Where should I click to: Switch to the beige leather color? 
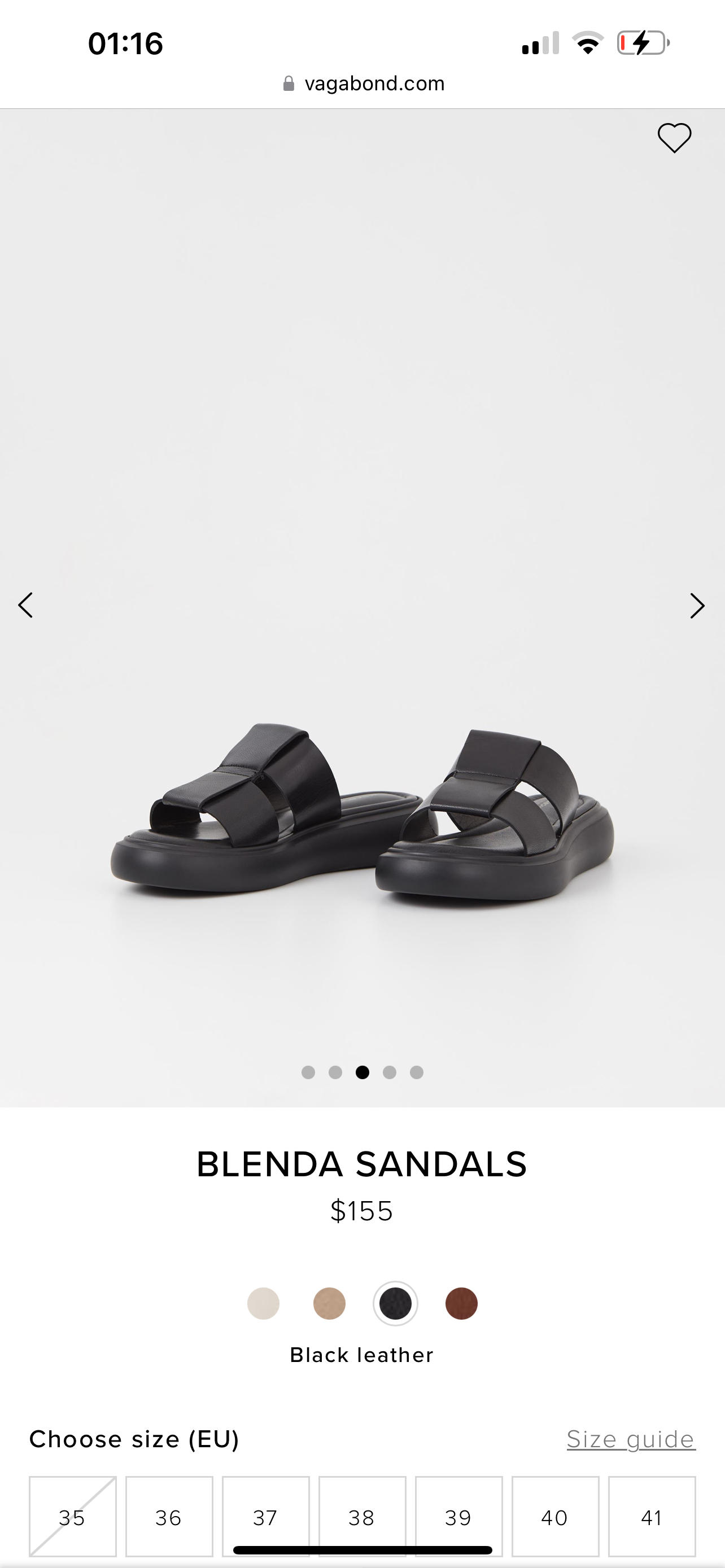pyautogui.click(x=330, y=1303)
